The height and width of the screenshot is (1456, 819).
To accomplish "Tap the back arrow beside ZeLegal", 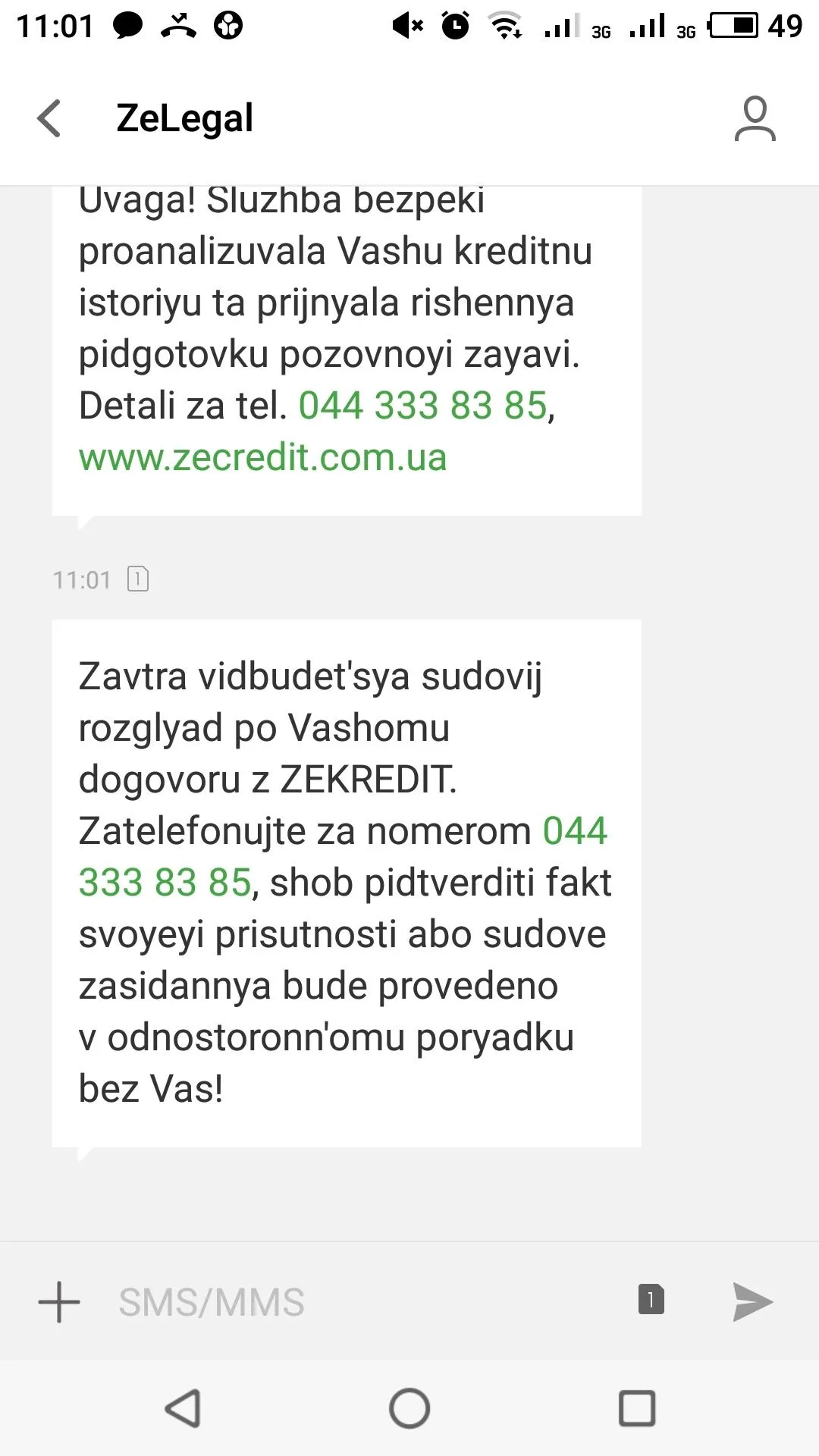I will pos(50,118).
